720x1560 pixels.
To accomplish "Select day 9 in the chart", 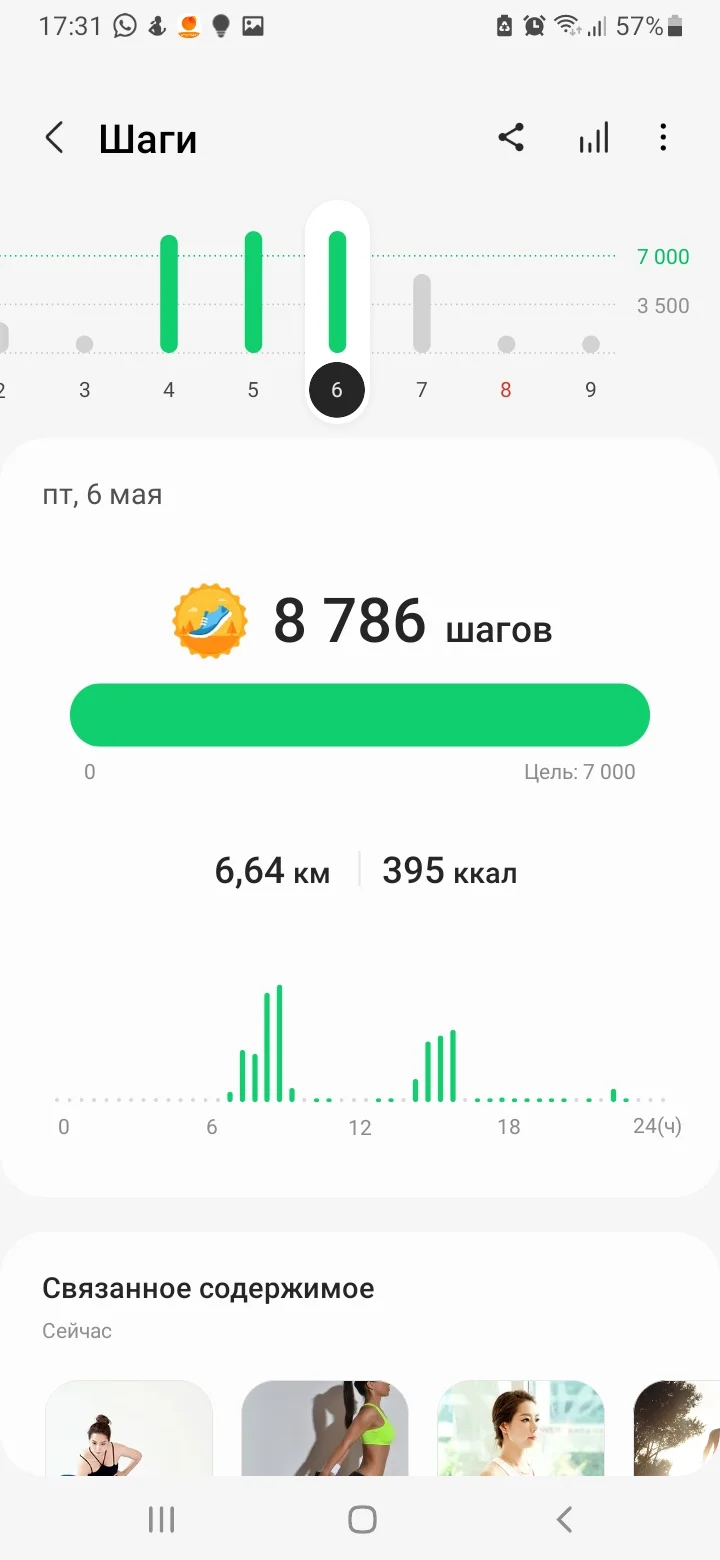I will pos(591,389).
